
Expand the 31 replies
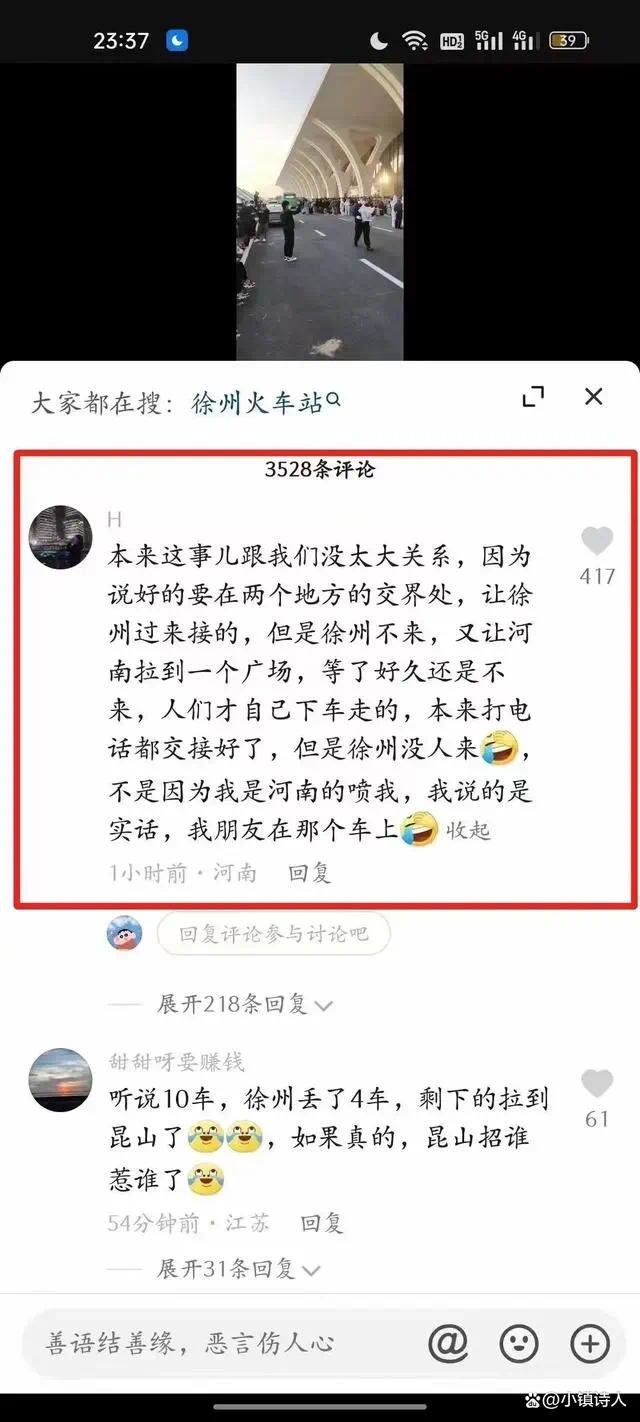tap(237, 1269)
